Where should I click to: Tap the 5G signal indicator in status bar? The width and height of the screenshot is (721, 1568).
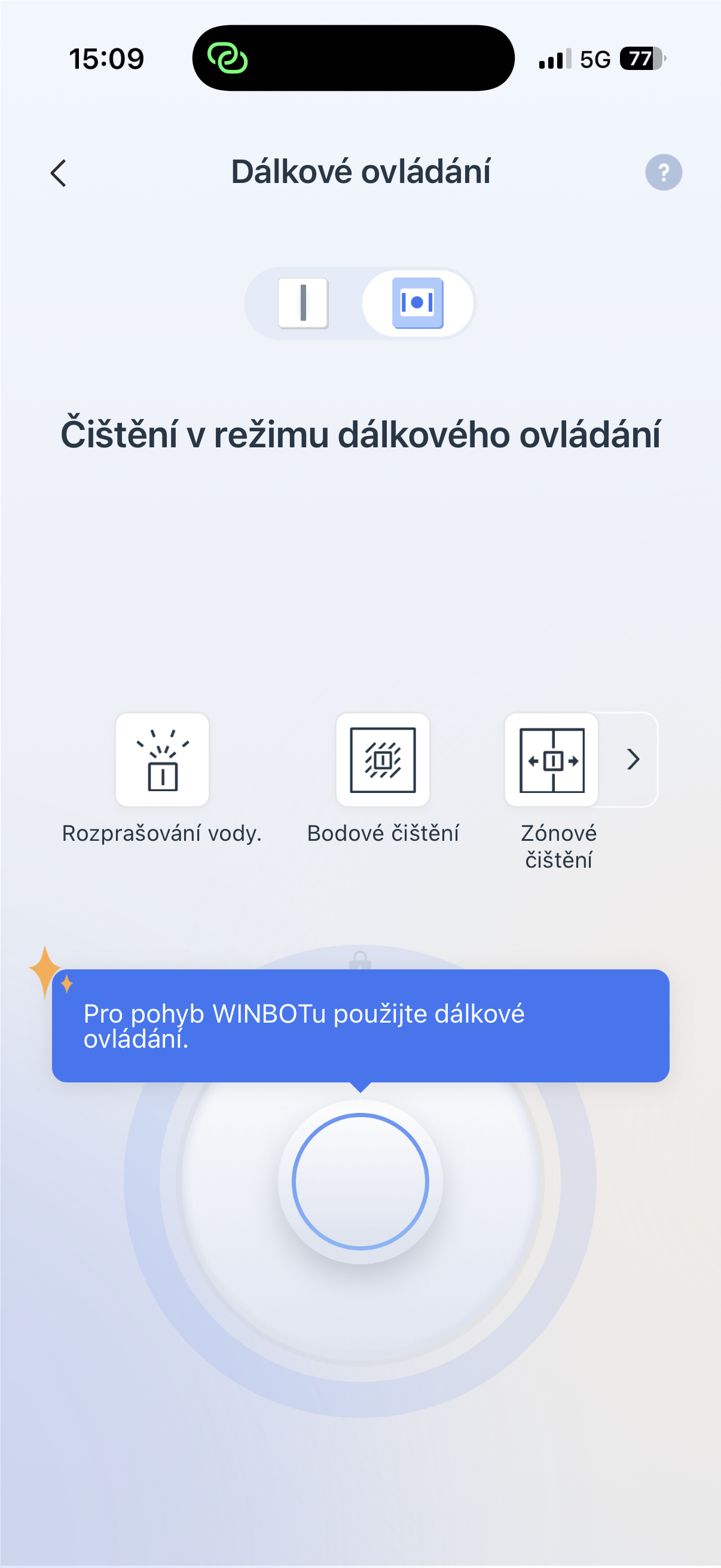point(594,59)
